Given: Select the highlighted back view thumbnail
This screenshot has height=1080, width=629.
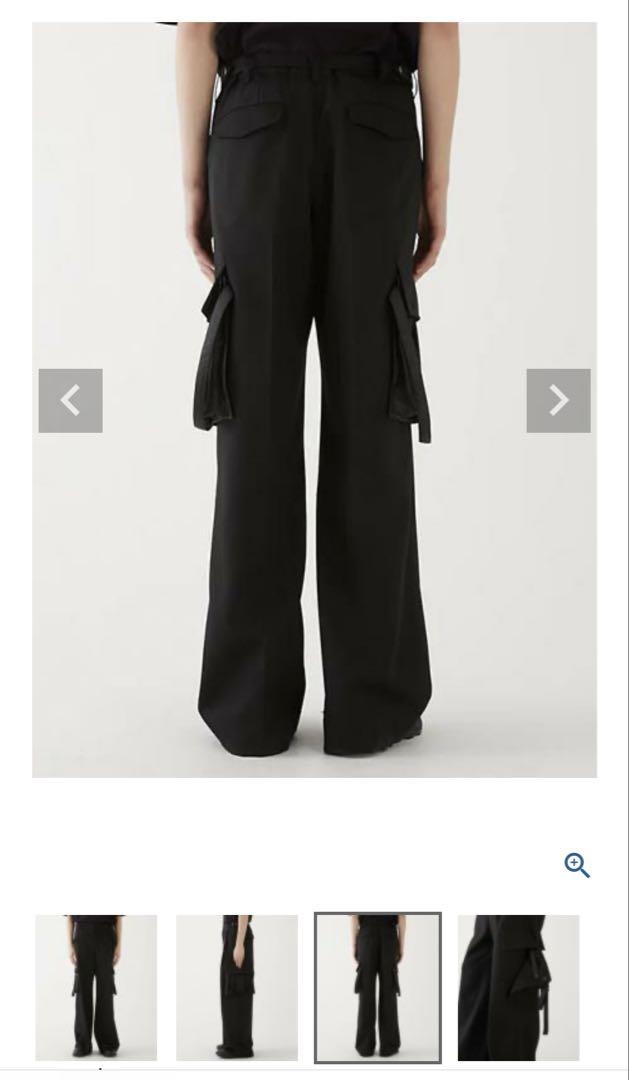Looking at the screenshot, I should [x=378, y=988].
